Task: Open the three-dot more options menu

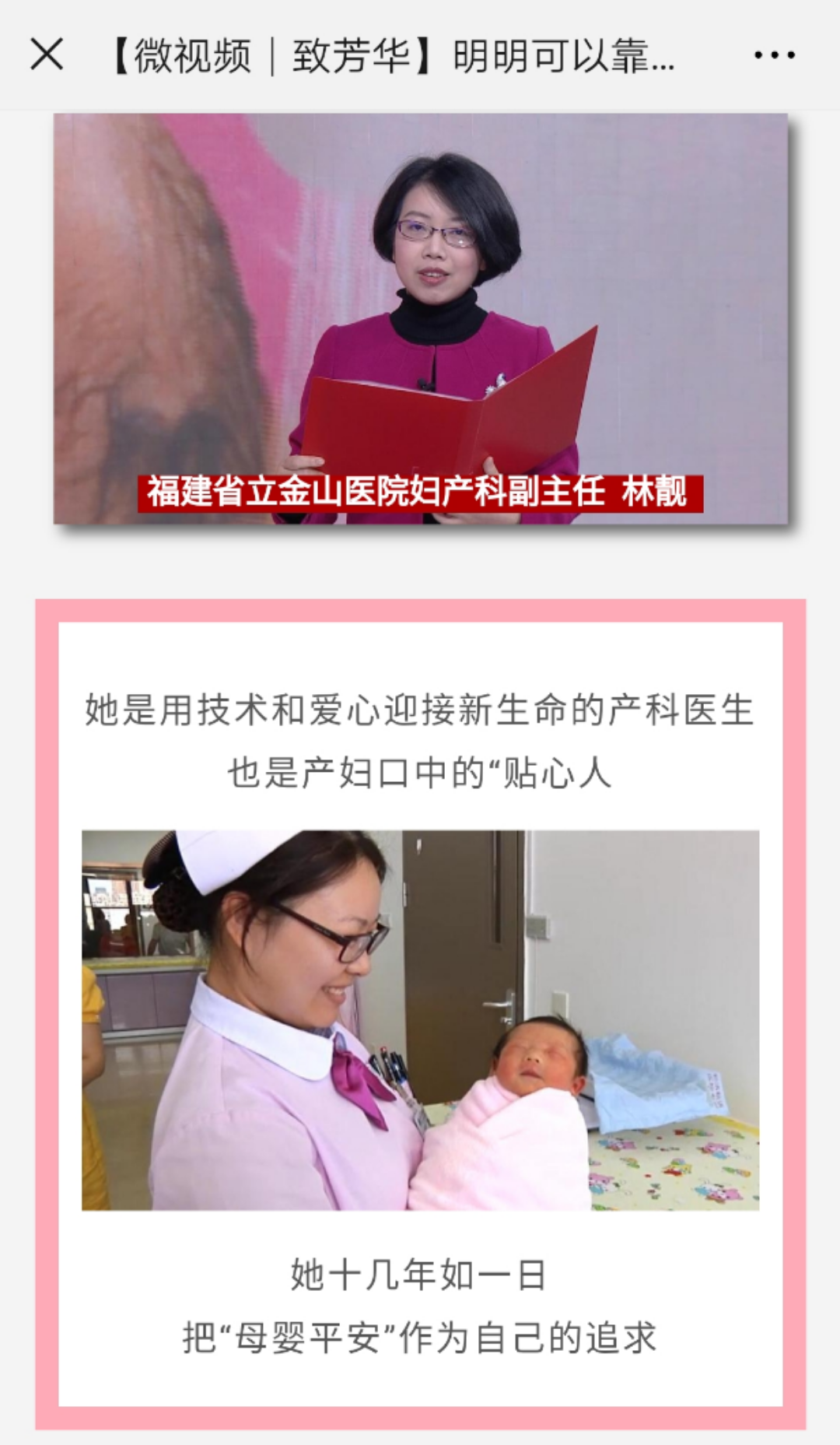Action: click(x=774, y=55)
